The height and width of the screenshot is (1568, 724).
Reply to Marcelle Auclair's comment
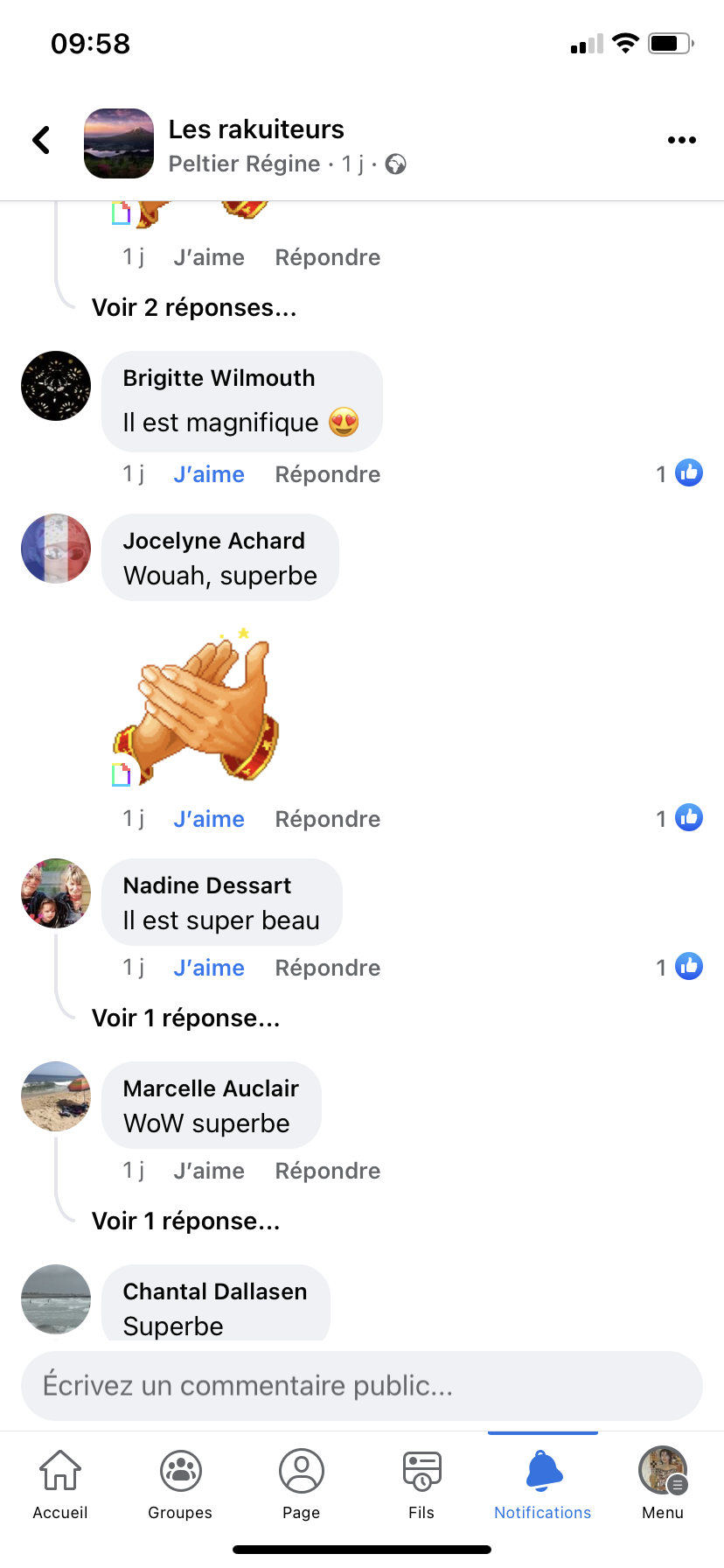point(328,1171)
